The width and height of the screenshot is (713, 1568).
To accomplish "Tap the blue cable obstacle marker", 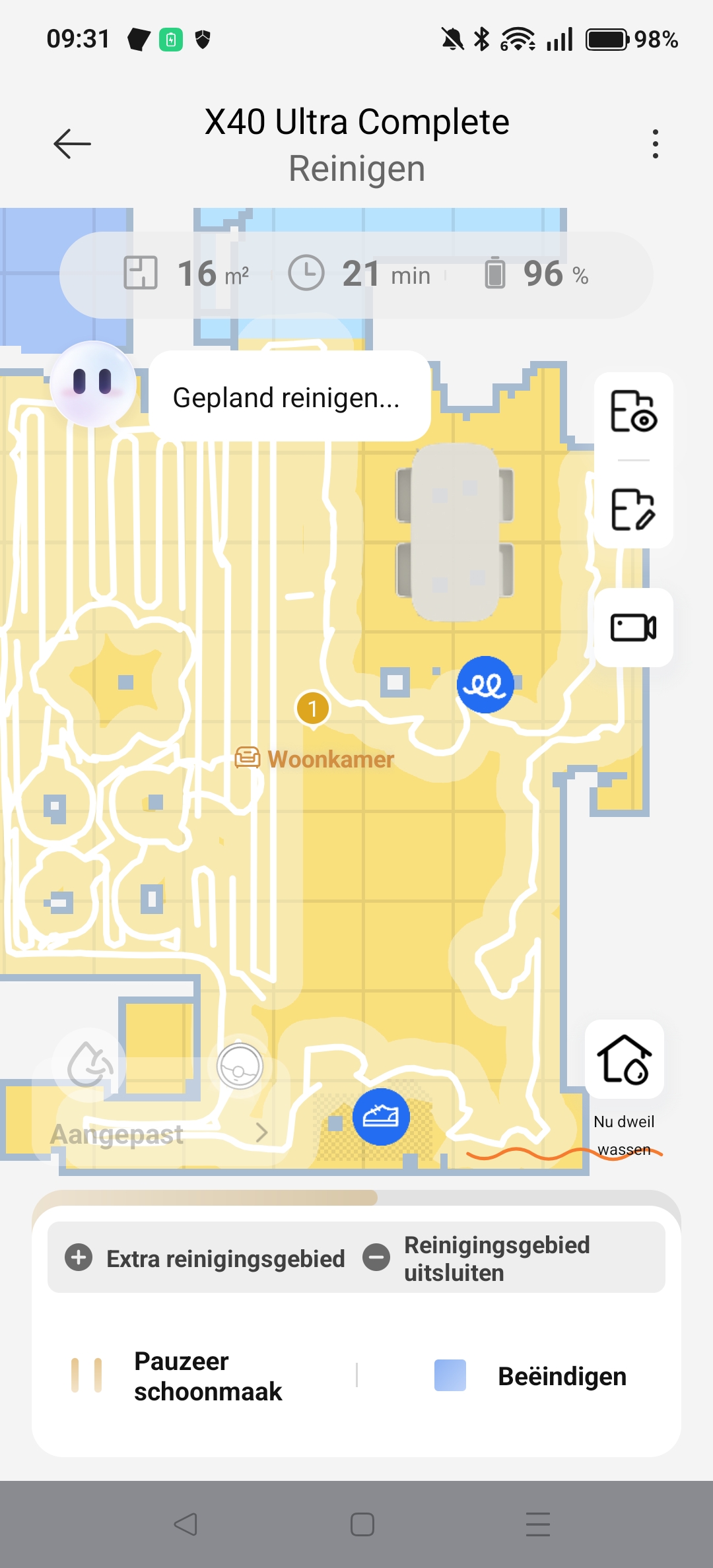I will tap(485, 684).
